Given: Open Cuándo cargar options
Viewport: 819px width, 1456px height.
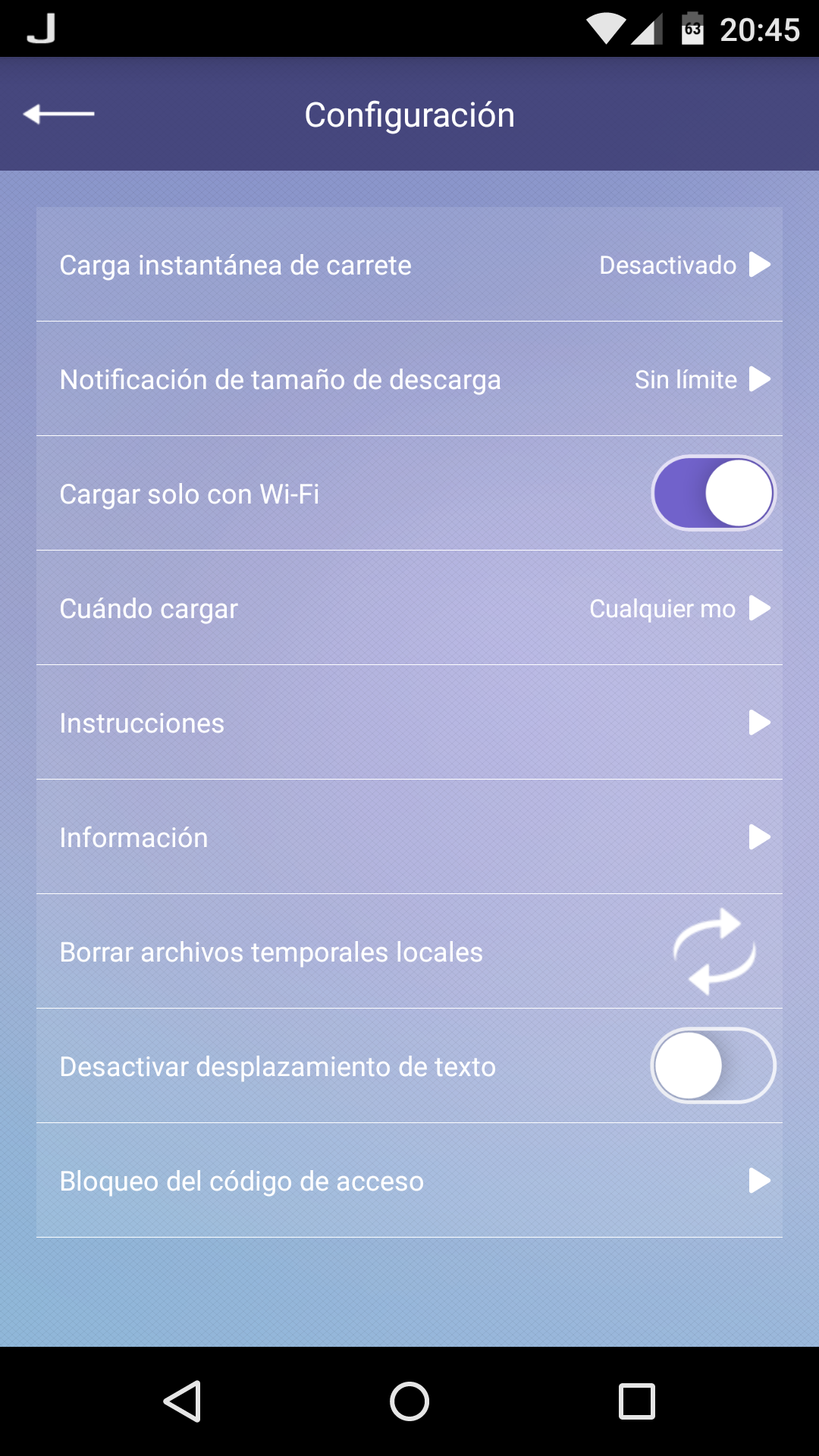Looking at the screenshot, I should click(409, 608).
